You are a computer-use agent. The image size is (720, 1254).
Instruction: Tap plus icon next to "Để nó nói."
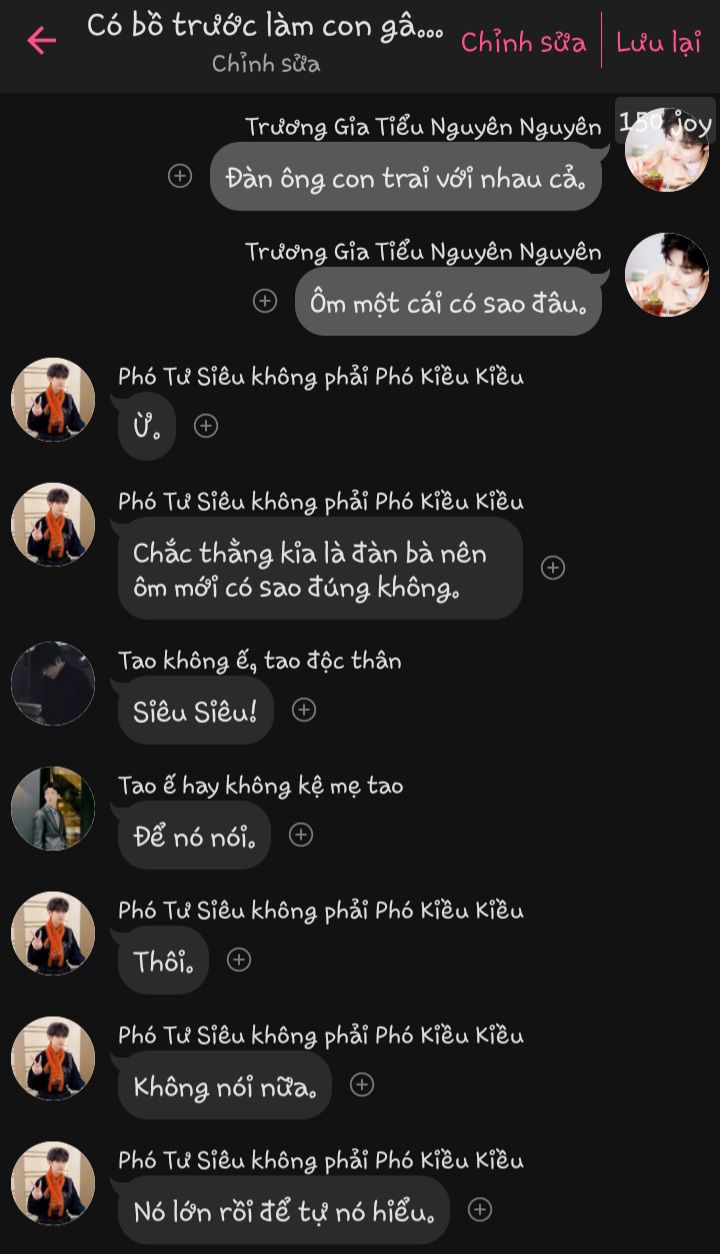pyautogui.click(x=301, y=835)
